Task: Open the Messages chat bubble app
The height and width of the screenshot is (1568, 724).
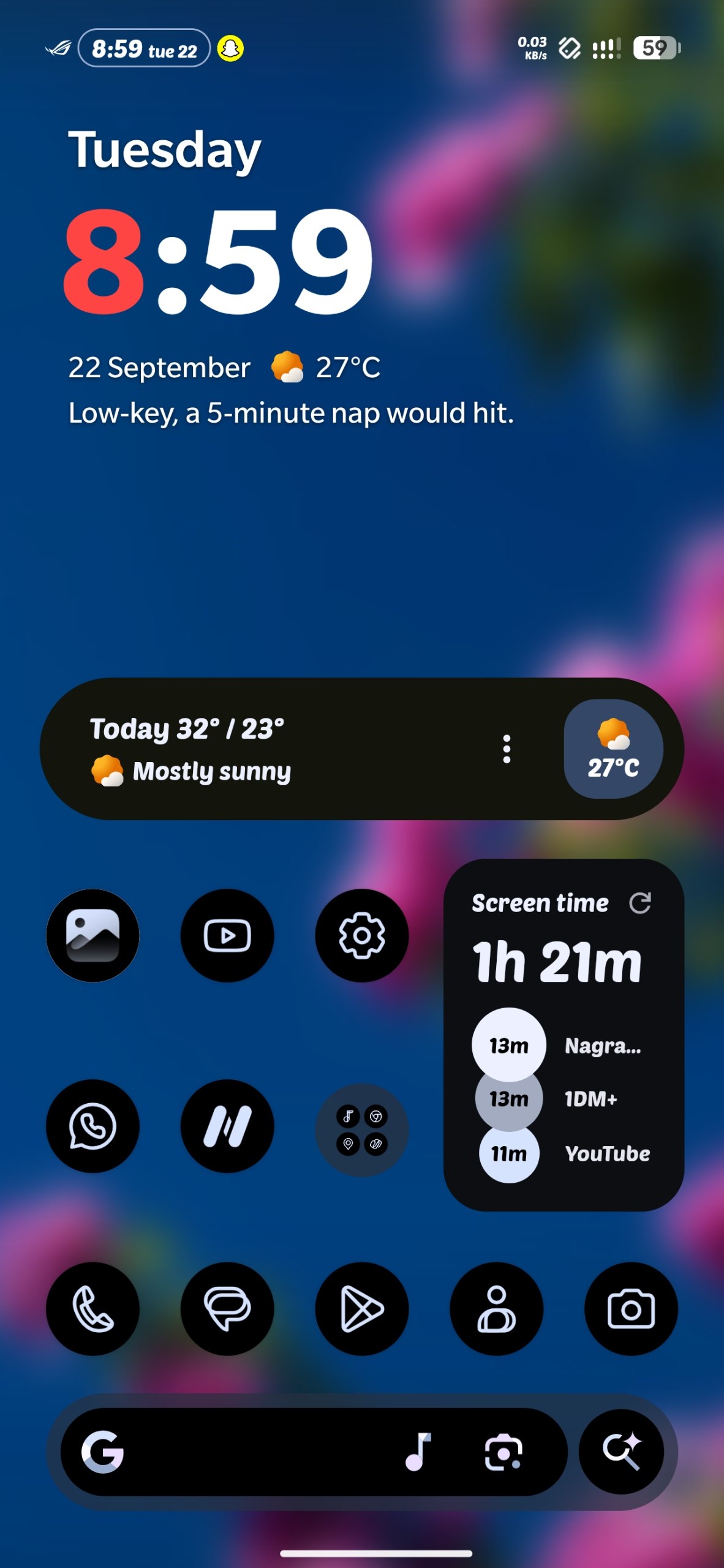Action: tap(227, 1309)
